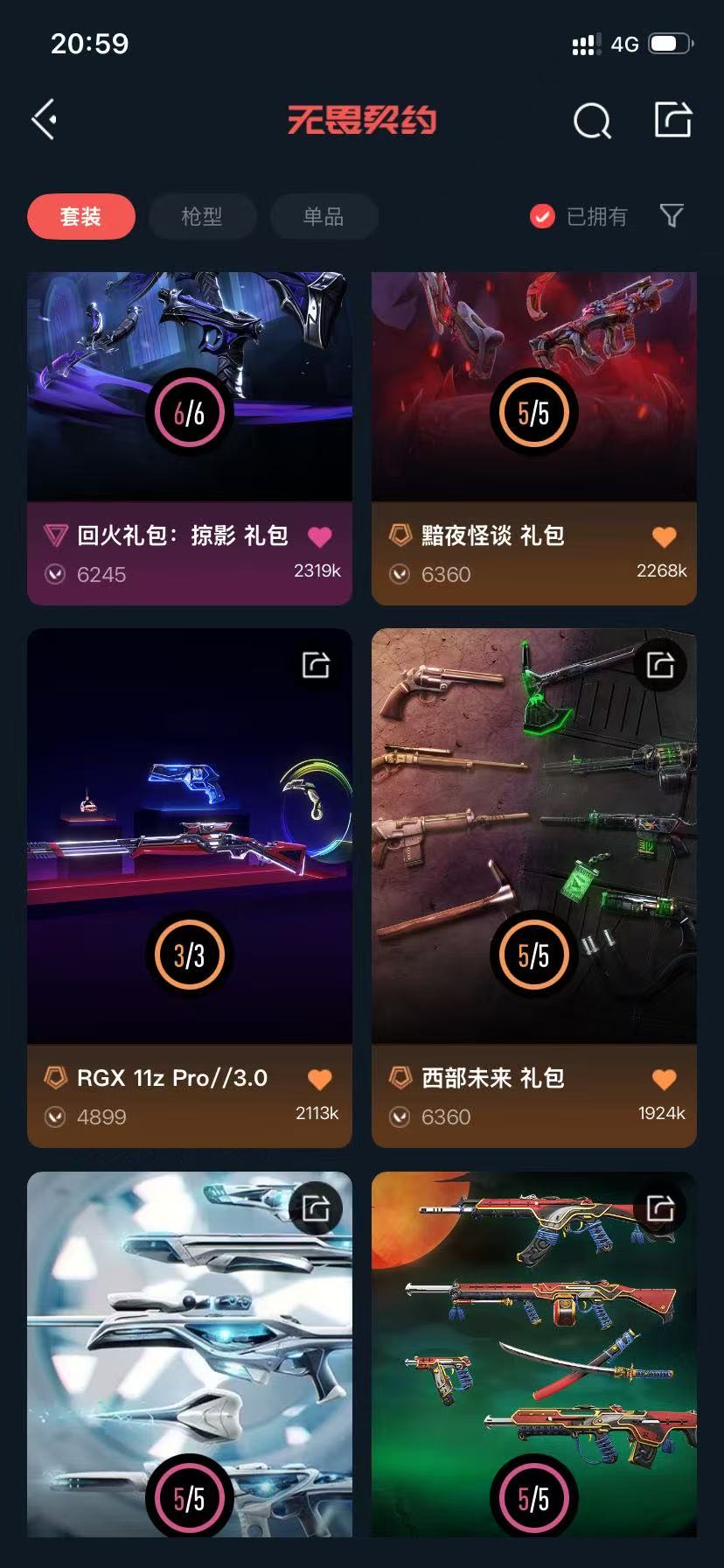Open the funnel filter icon
724x1568 pixels.
(x=671, y=215)
